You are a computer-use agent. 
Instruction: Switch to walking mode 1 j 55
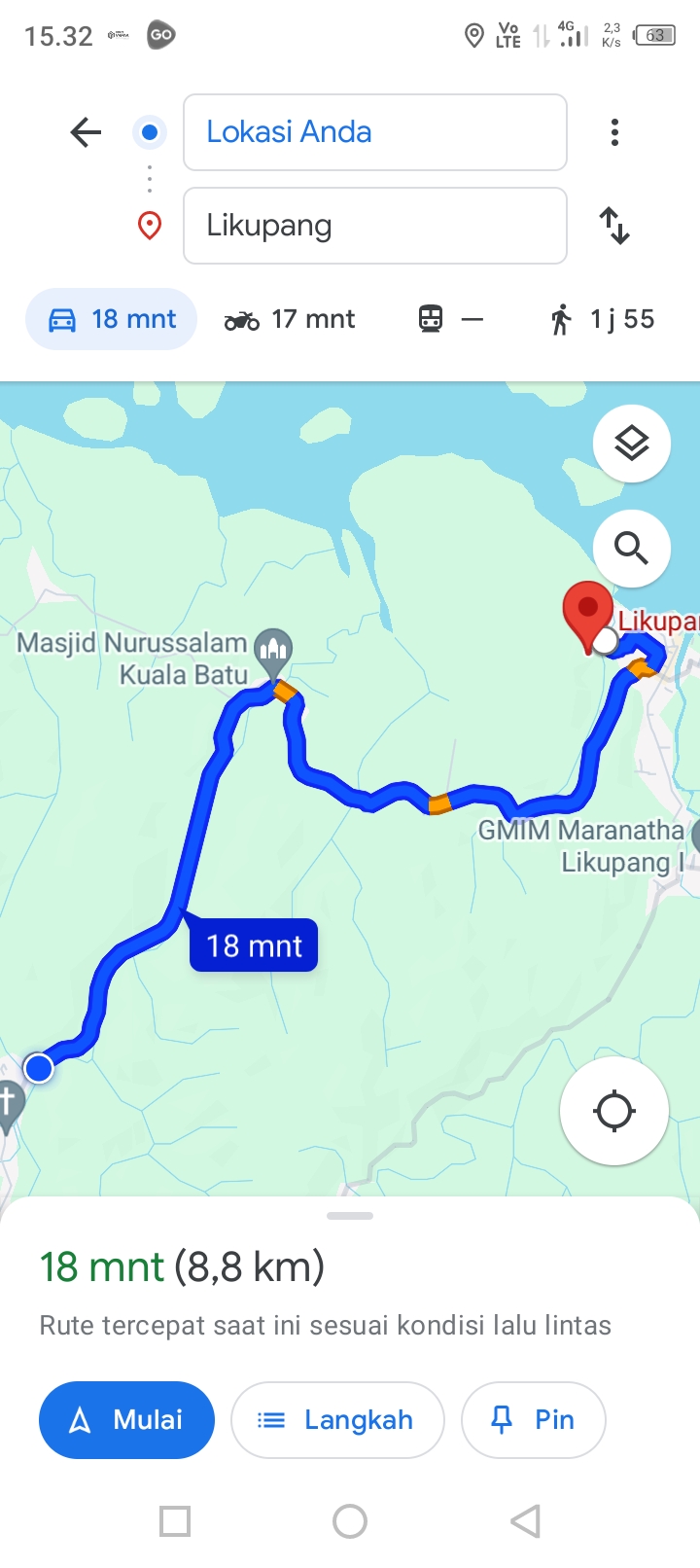pos(602,319)
